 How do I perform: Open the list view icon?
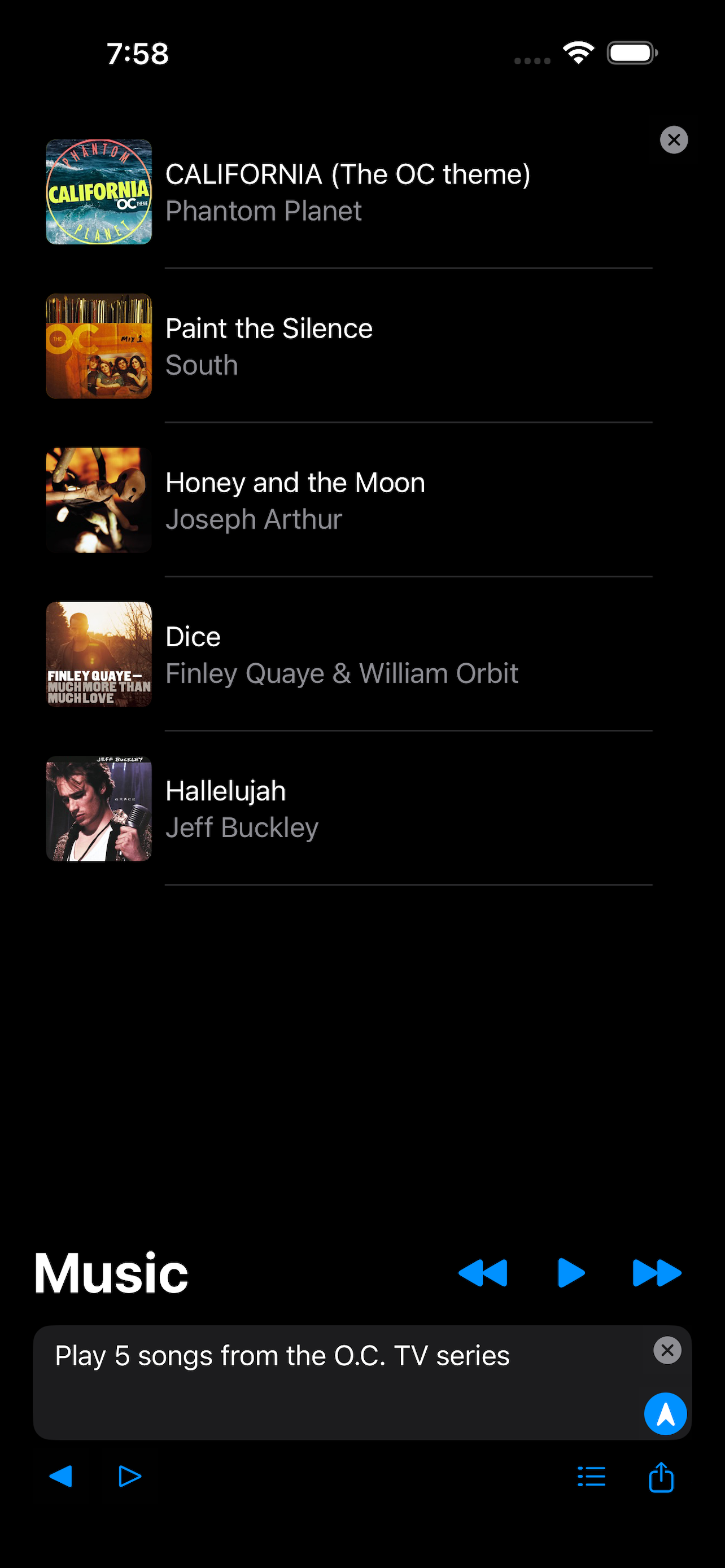click(591, 1477)
